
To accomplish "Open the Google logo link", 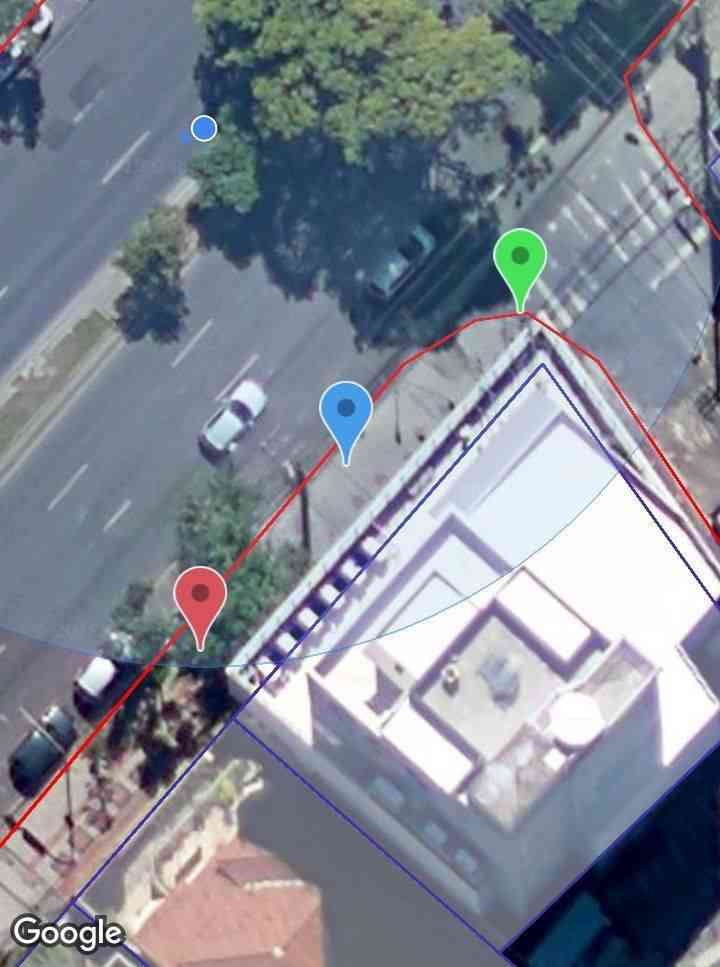I will [x=67, y=932].
